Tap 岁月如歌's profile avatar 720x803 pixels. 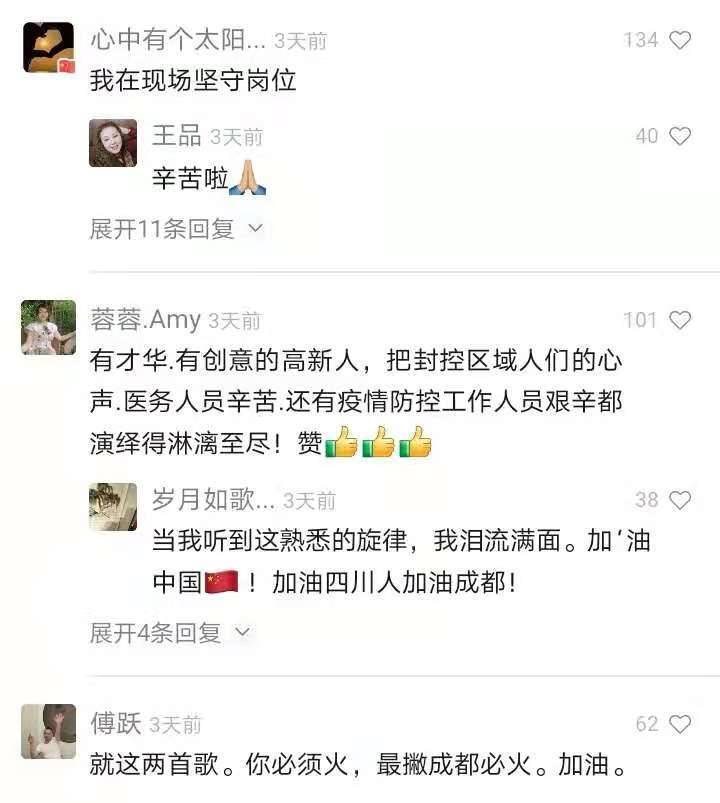click(112, 506)
